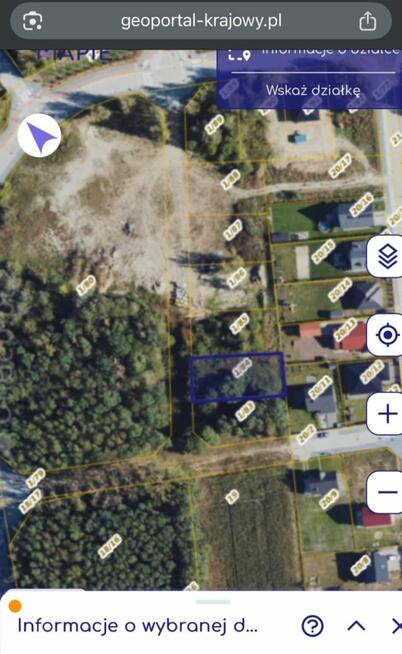Center map on my location
The height and width of the screenshot is (654, 402).
387,335
